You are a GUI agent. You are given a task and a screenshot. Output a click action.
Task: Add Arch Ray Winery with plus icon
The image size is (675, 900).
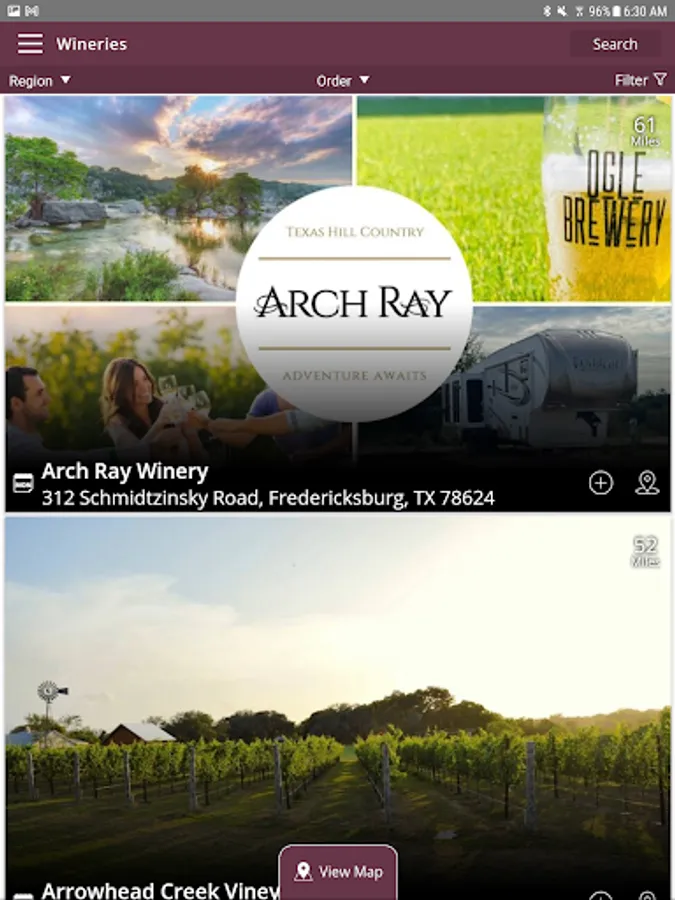pos(601,483)
